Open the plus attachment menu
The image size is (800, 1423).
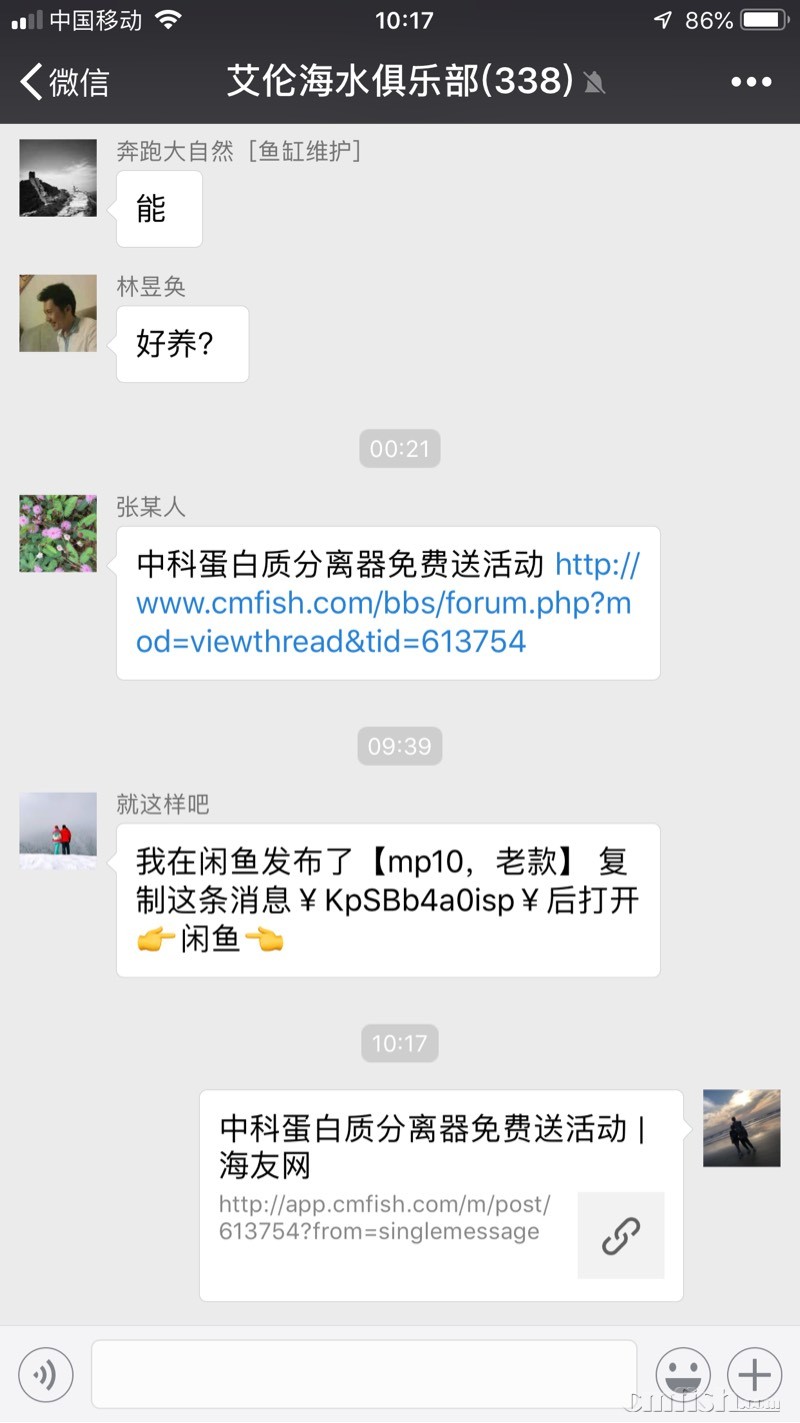(x=754, y=1375)
